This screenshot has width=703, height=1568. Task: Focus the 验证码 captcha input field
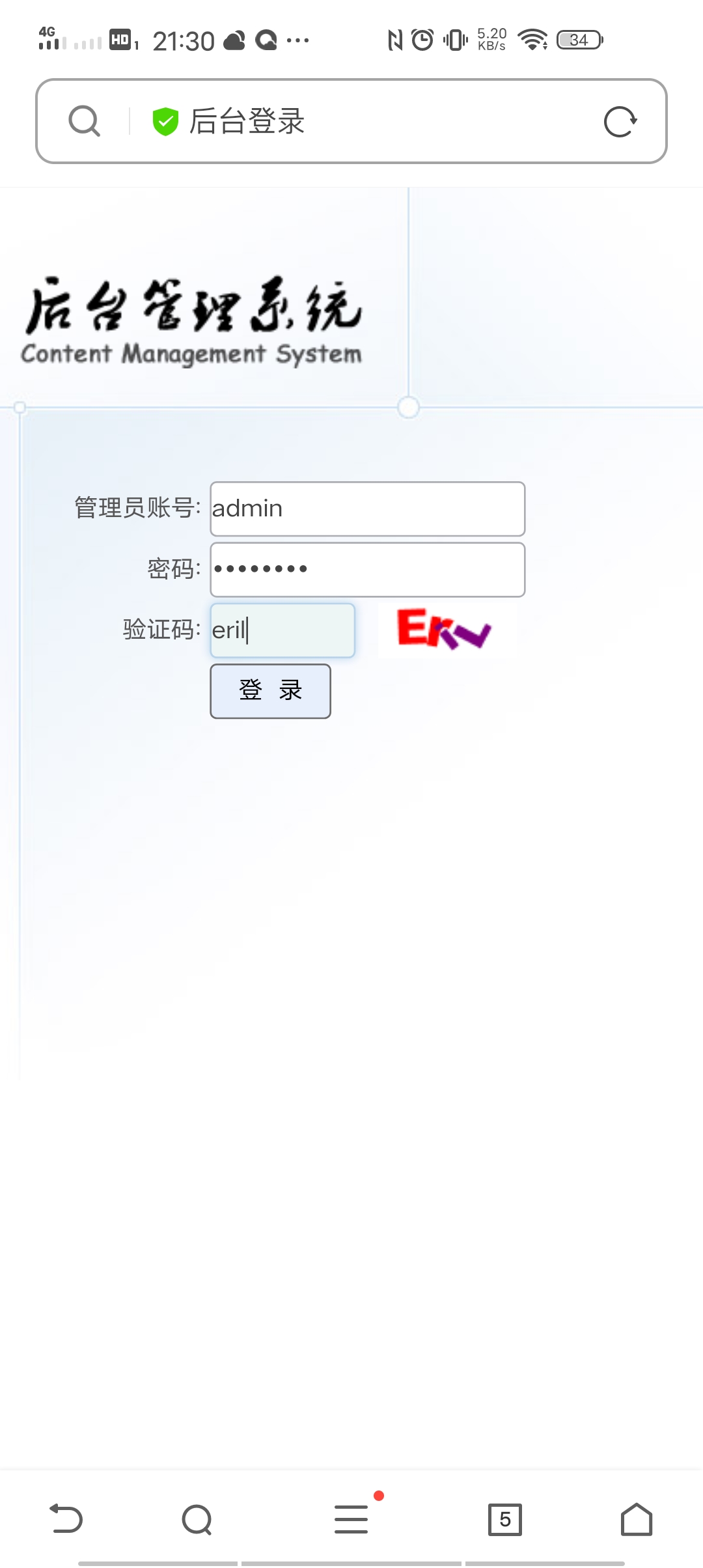point(283,630)
